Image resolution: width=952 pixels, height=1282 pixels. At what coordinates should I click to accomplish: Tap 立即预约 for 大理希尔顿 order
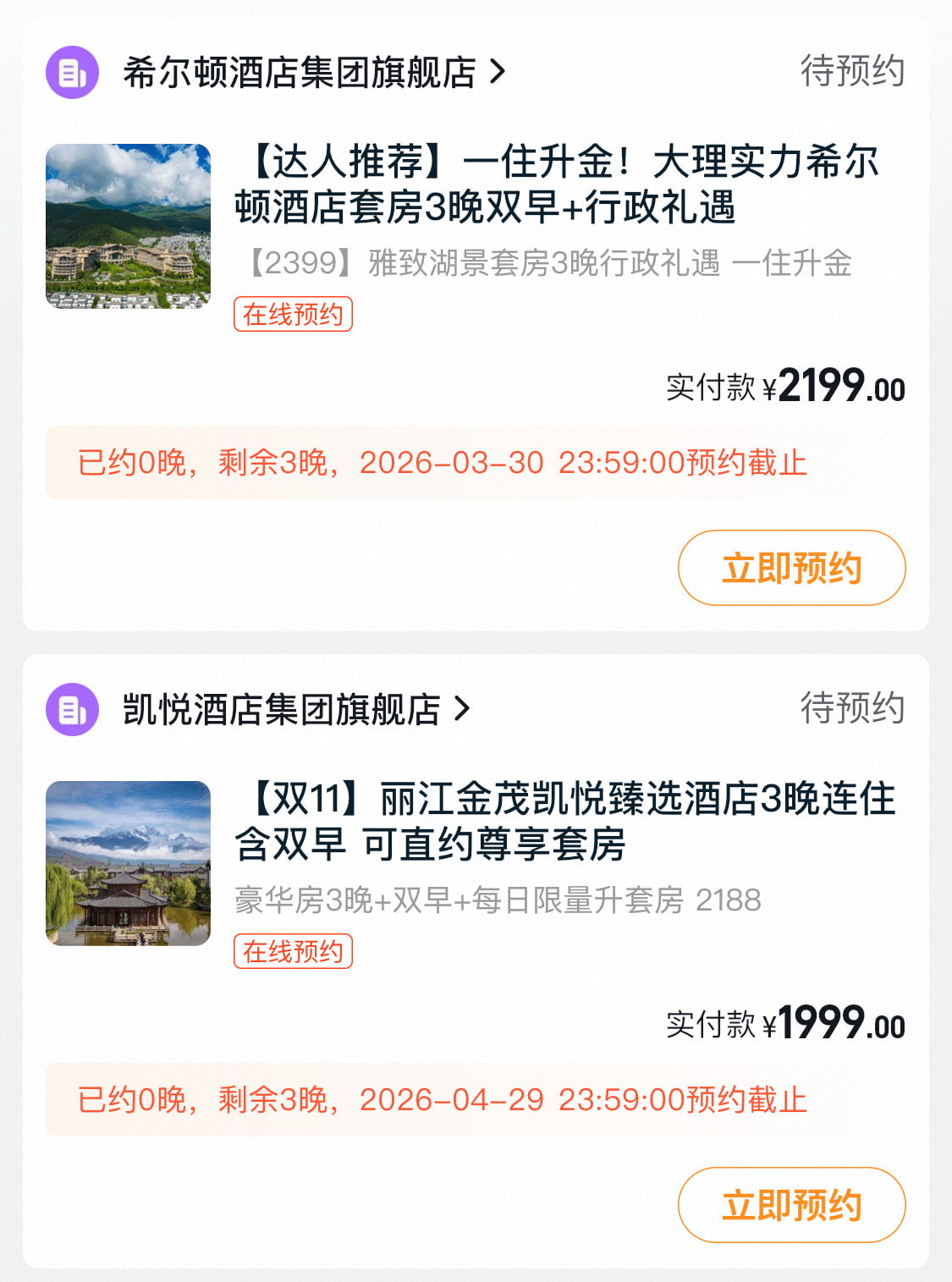[x=791, y=568]
